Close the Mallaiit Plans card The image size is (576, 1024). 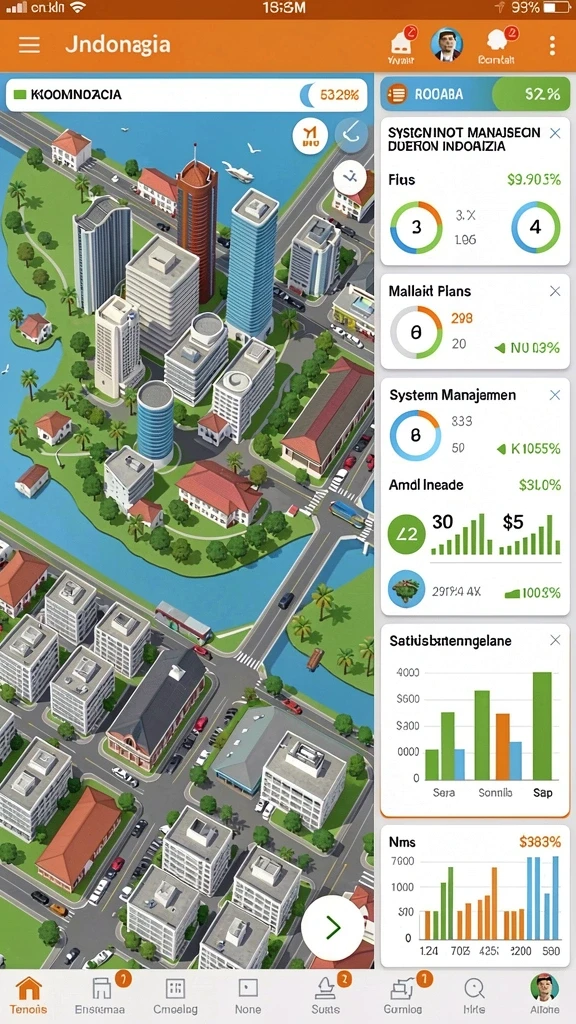click(x=555, y=291)
